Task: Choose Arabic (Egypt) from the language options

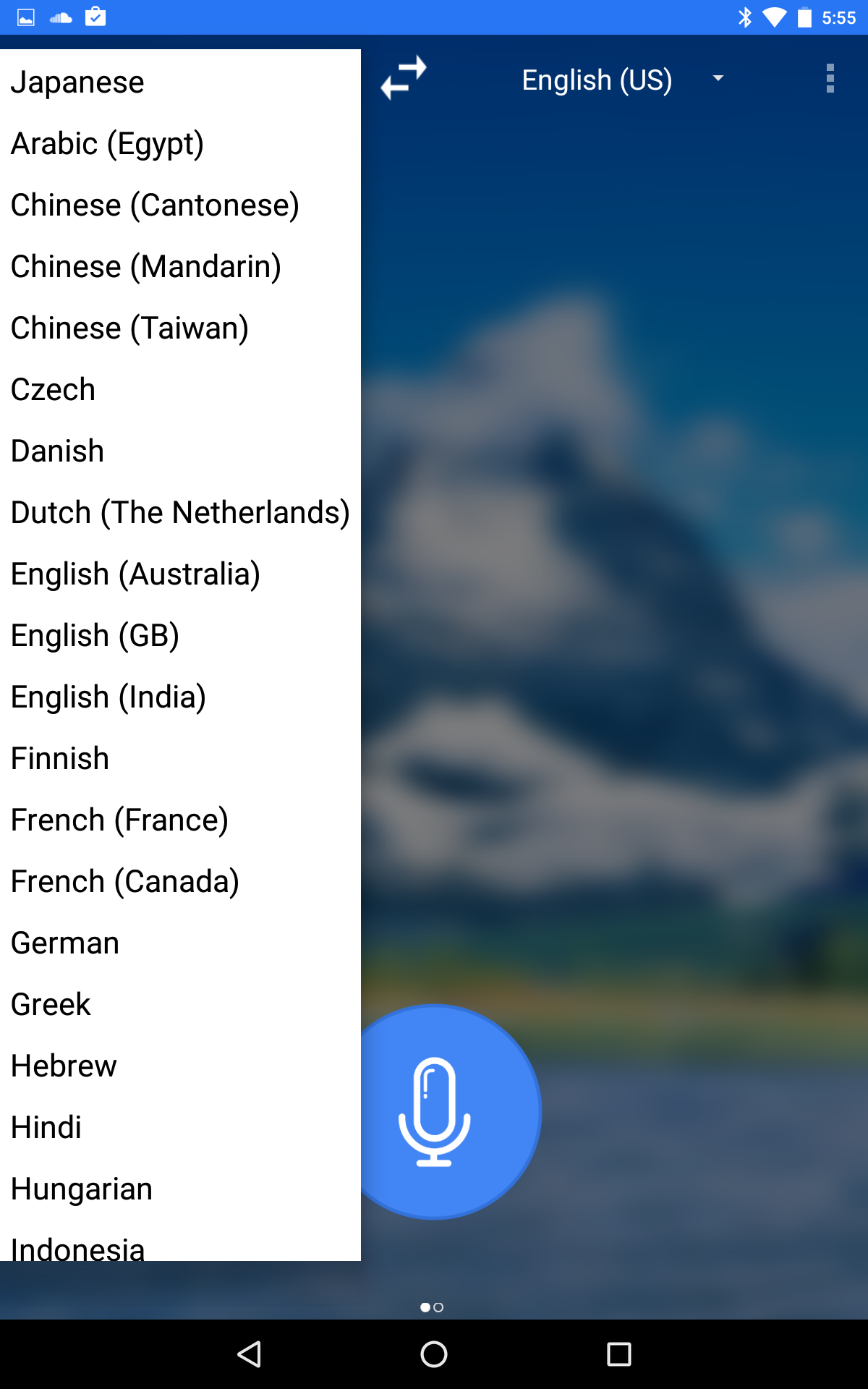Action: pyautogui.click(x=107, y=143)
